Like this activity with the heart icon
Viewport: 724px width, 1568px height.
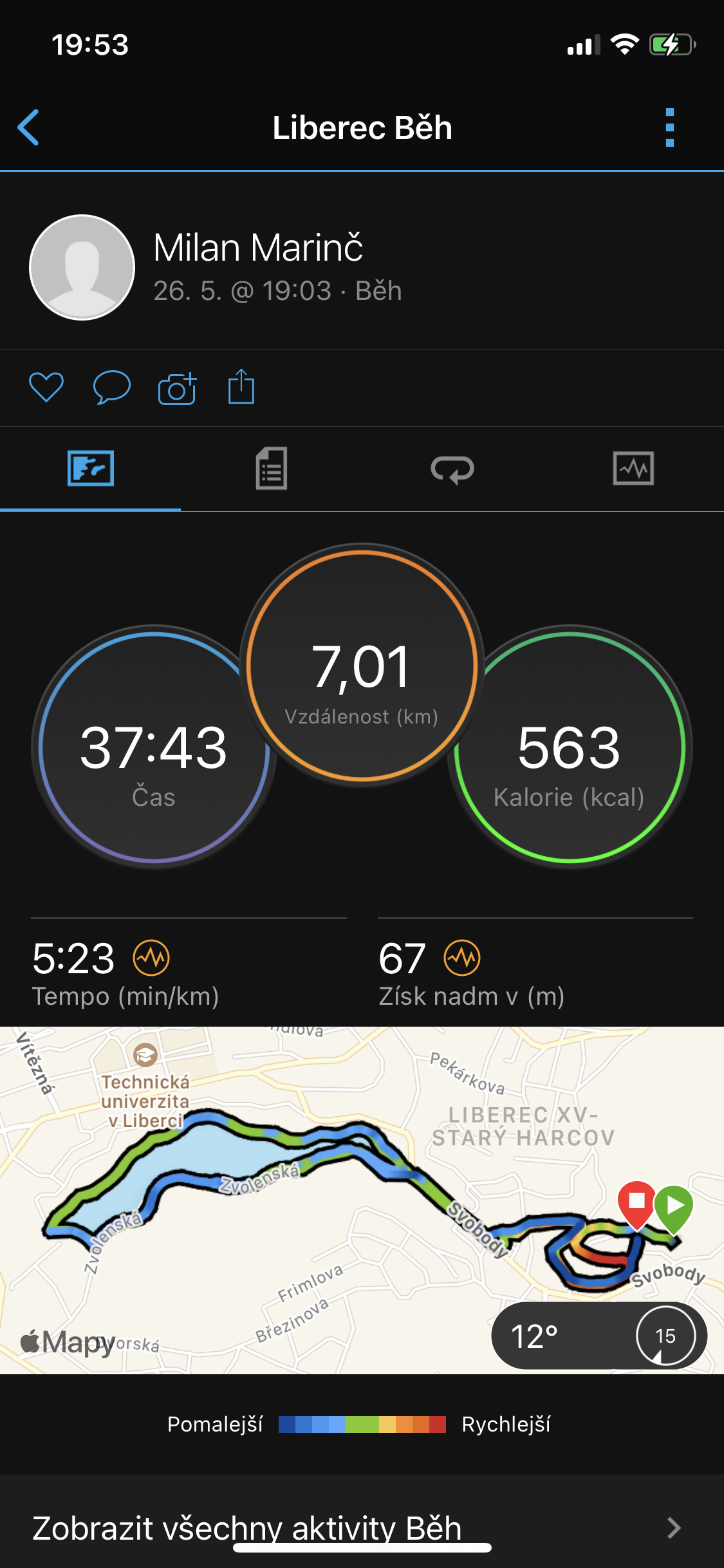coord(46,387)
